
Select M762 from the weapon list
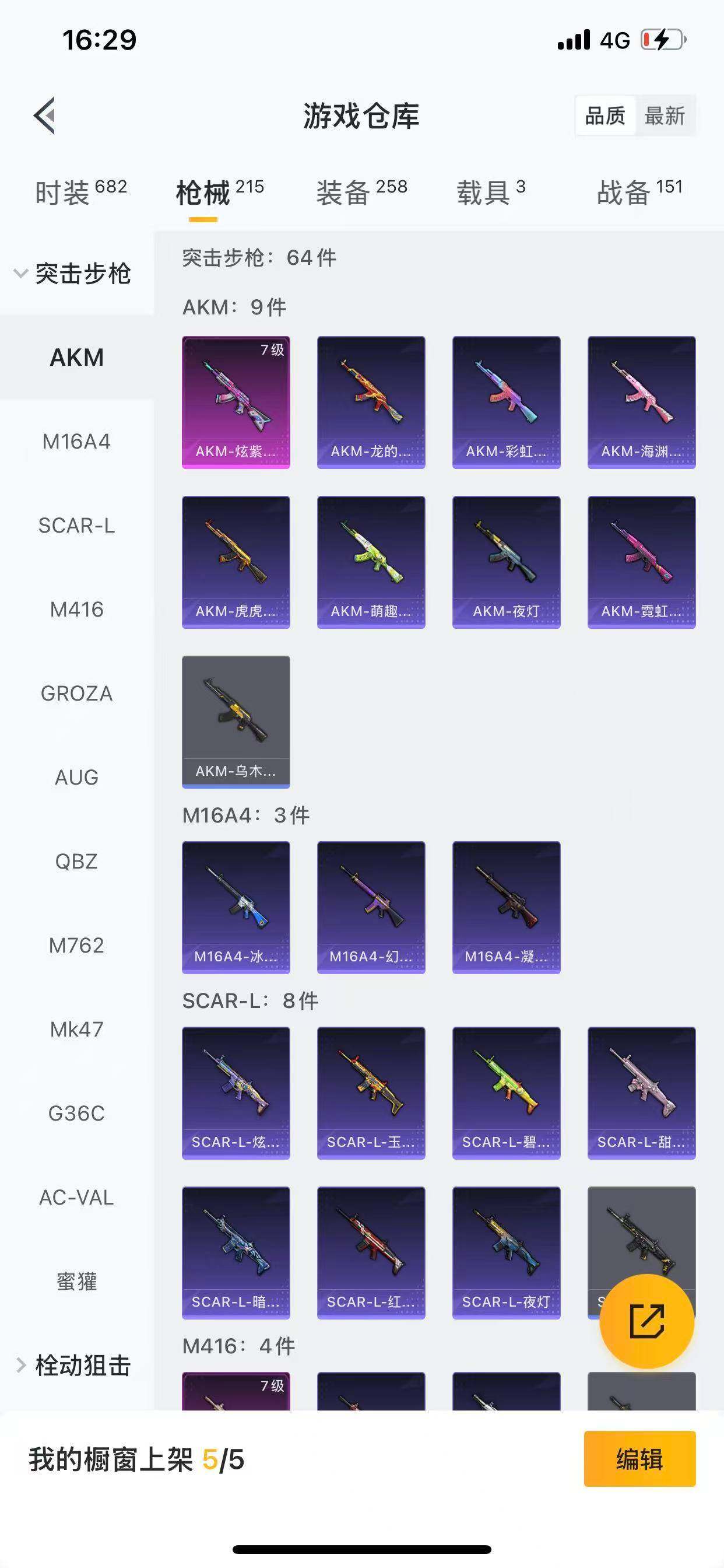pyautogui.click(x=77, y=946)
